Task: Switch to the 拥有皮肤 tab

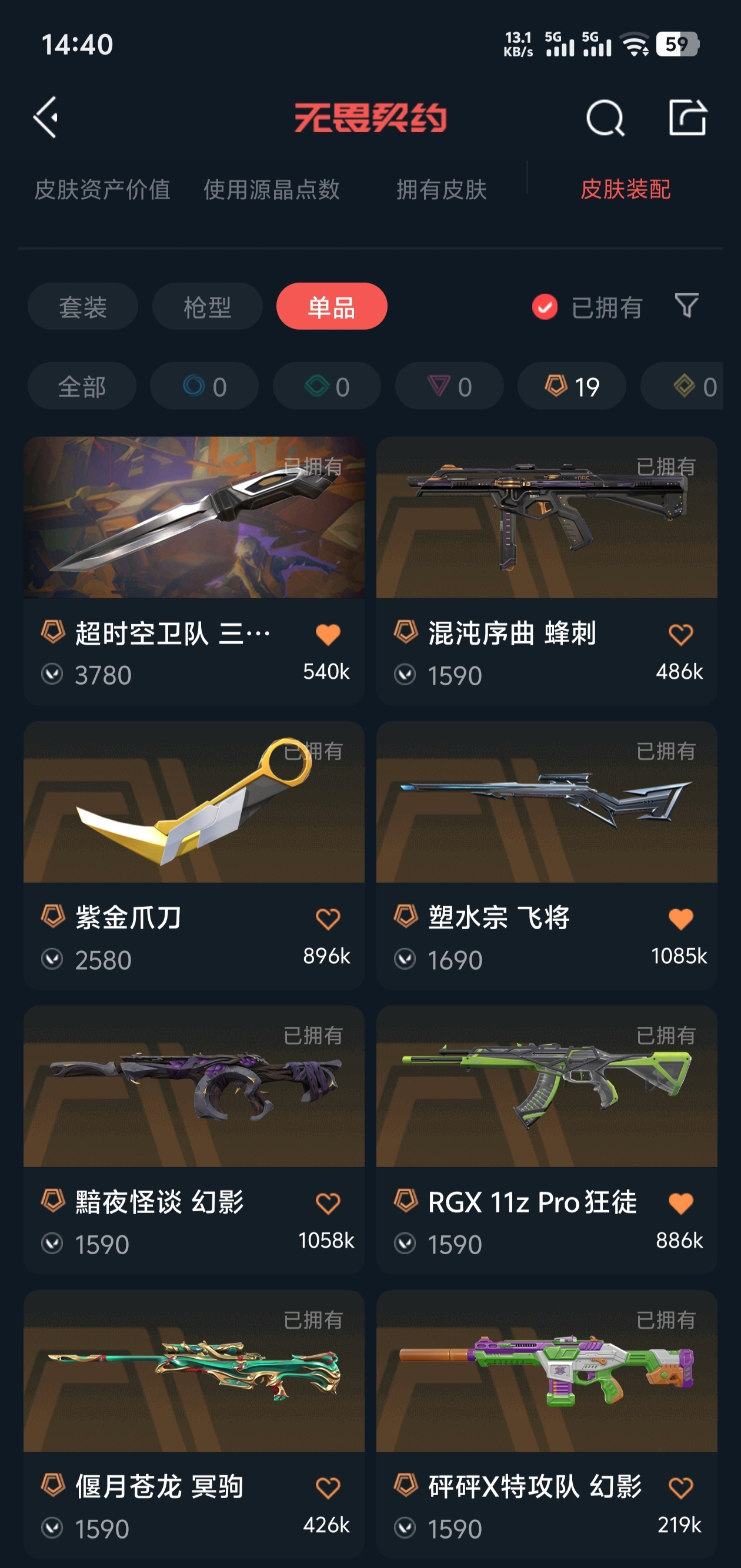Action: pos(442,189)
